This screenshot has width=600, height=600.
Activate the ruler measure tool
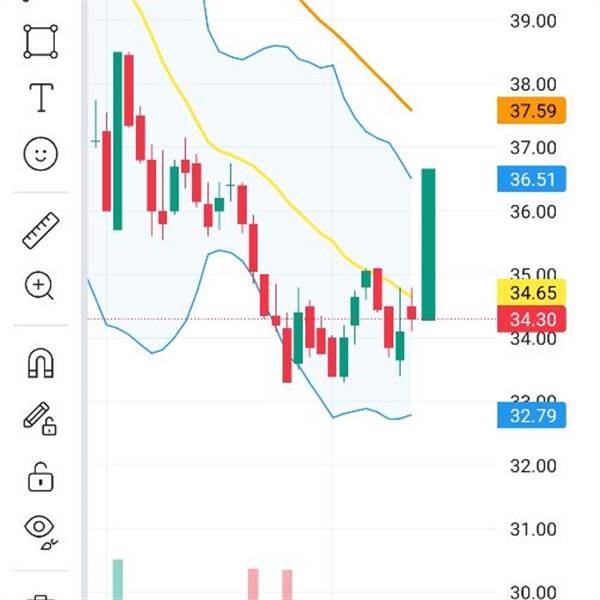(40, 231)
